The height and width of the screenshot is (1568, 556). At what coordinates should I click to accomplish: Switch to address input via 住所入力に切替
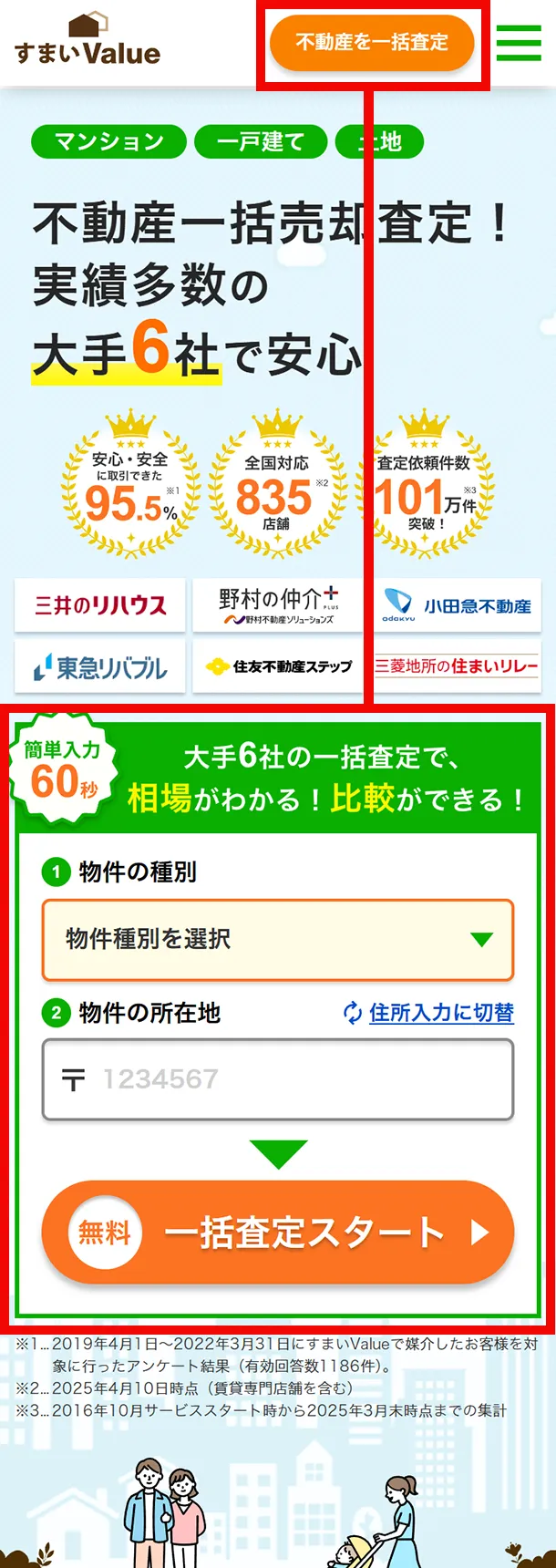click(428, 1013)
